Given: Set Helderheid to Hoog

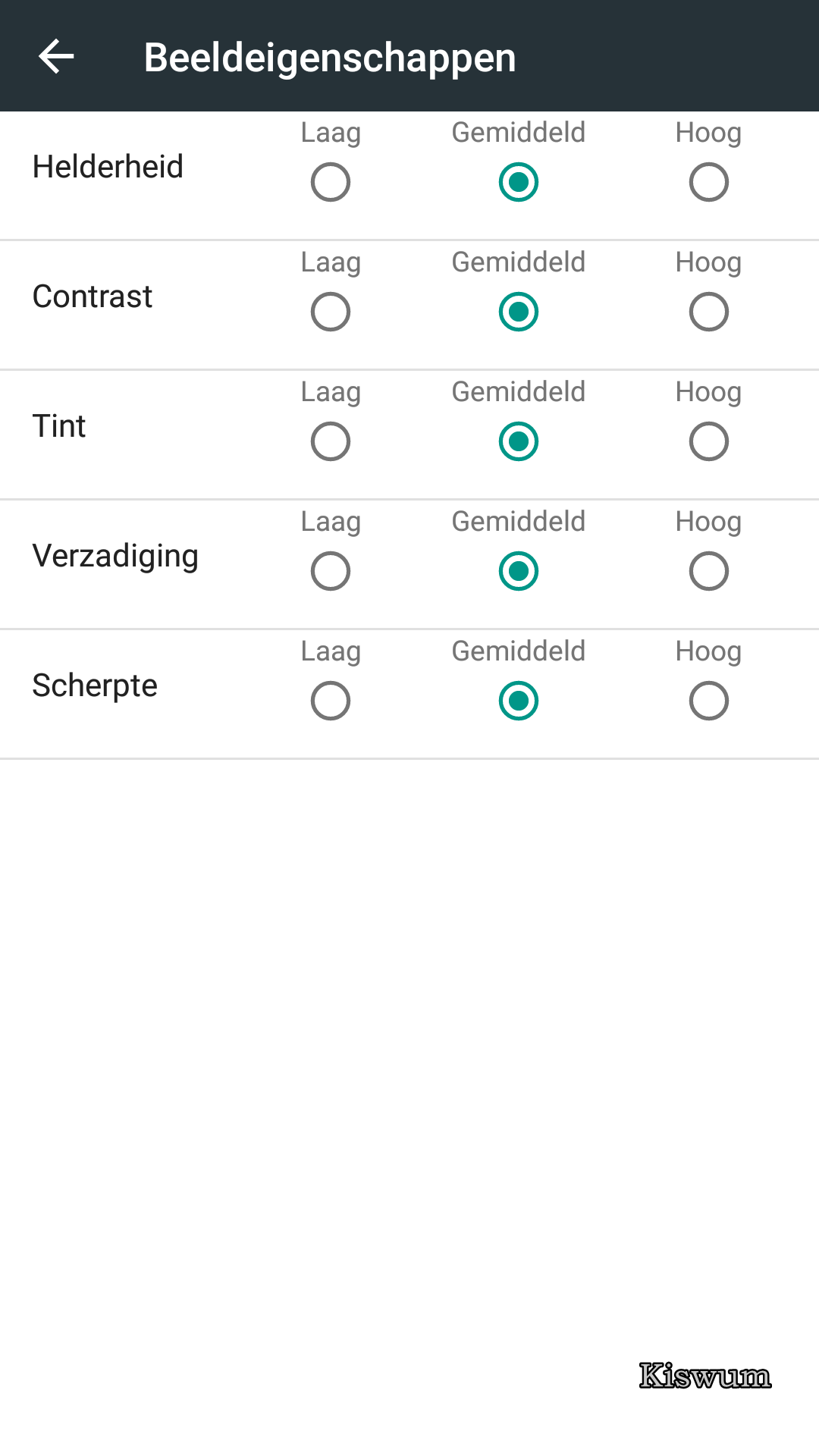Looking at the screenshot, I should click(709, 182).
